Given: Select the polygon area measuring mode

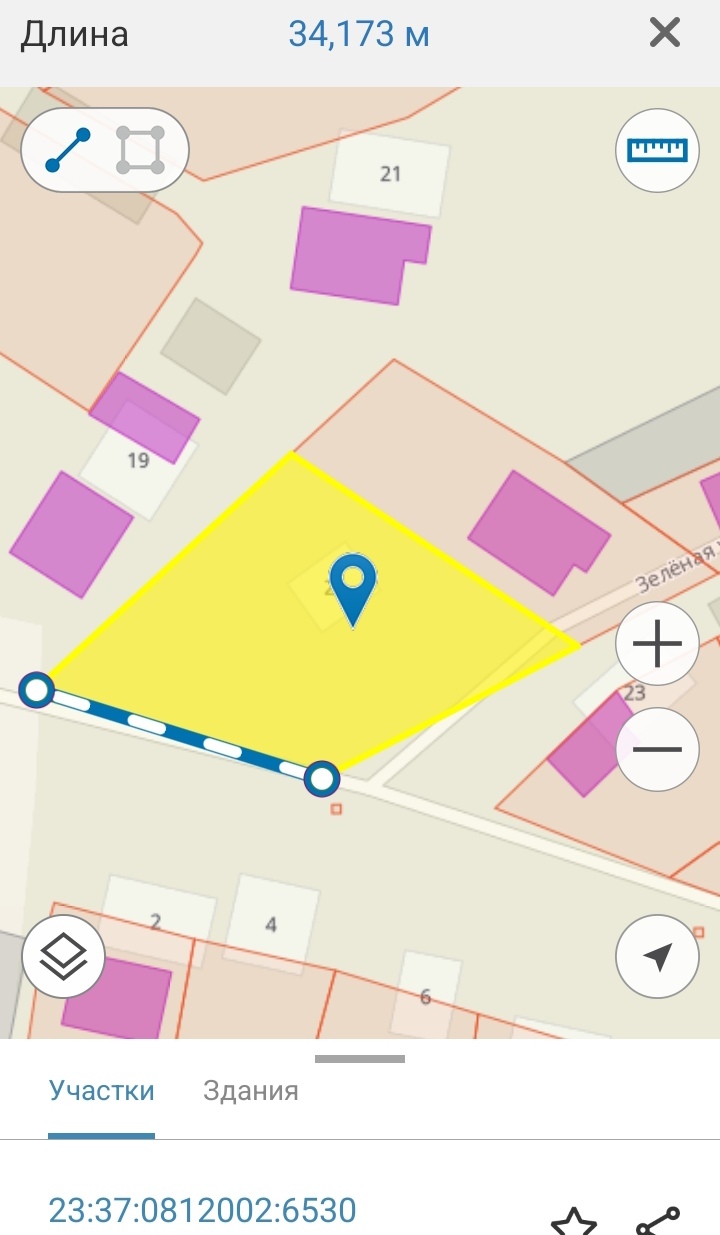Looking at the screenshot, I should [x=140, y=150].
